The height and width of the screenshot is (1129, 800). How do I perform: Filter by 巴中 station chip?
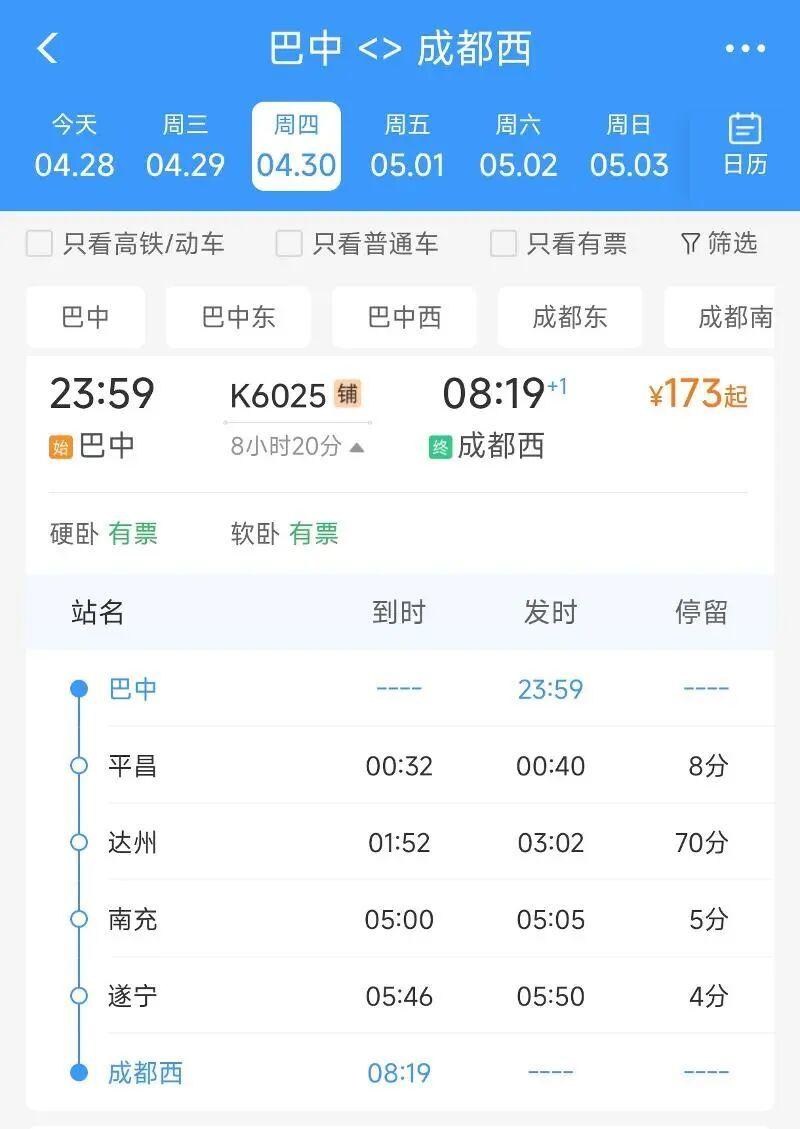click(x=86, y=317)
